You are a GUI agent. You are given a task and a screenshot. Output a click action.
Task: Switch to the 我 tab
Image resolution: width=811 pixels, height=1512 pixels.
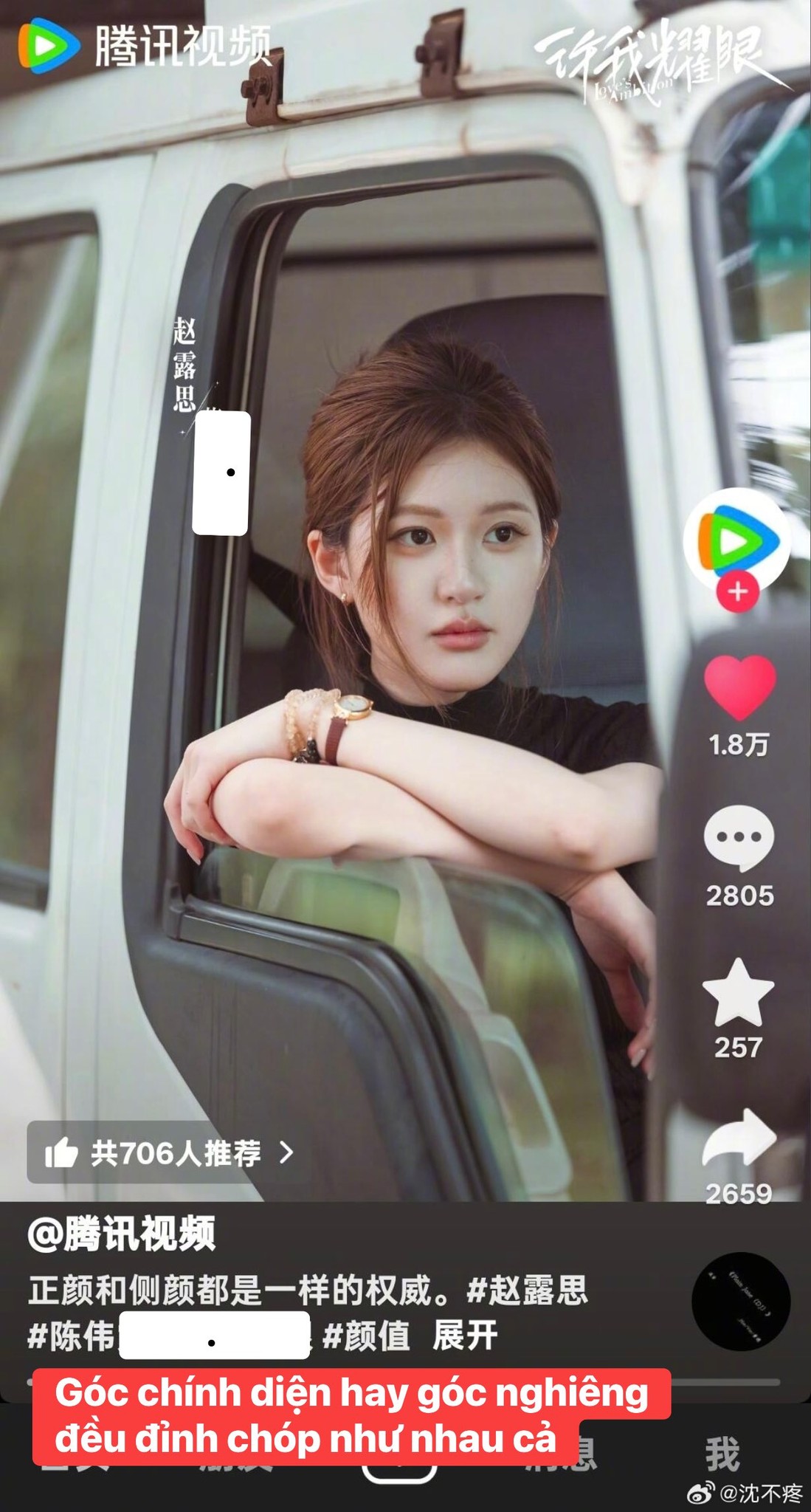[x=721, y=1454]
